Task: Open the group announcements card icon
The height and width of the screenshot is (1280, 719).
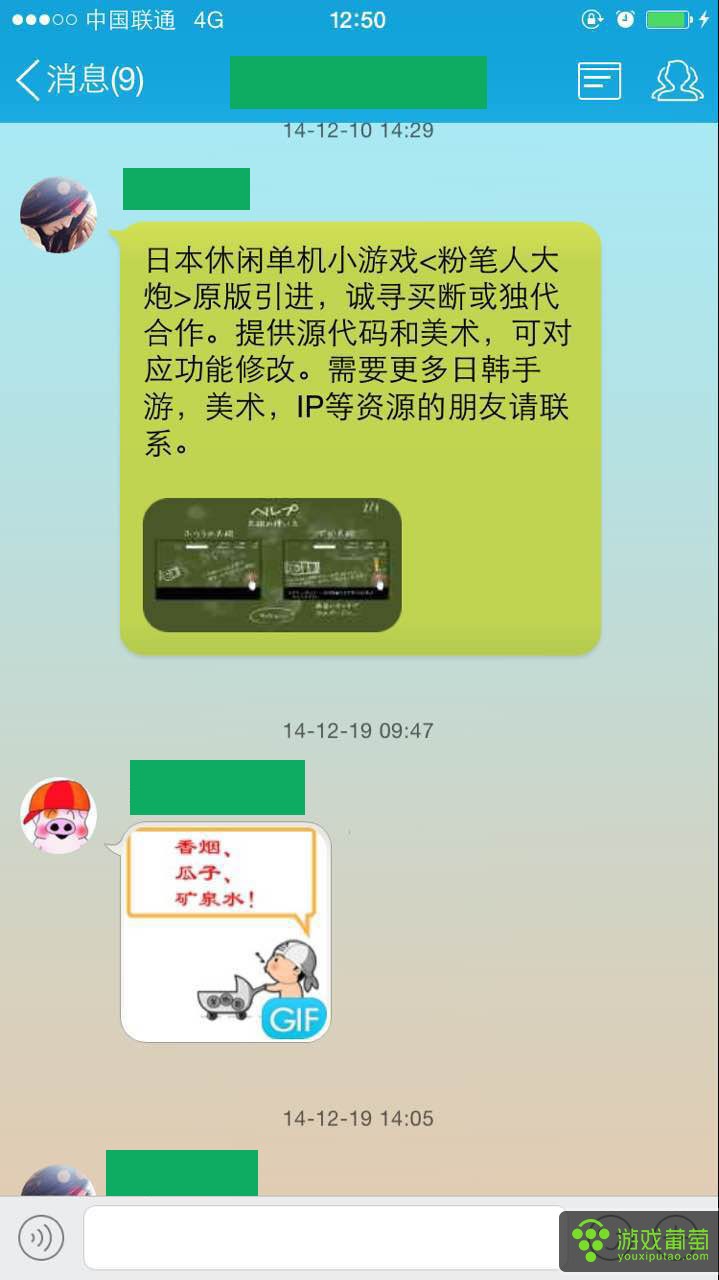Action: click(599, 81)
